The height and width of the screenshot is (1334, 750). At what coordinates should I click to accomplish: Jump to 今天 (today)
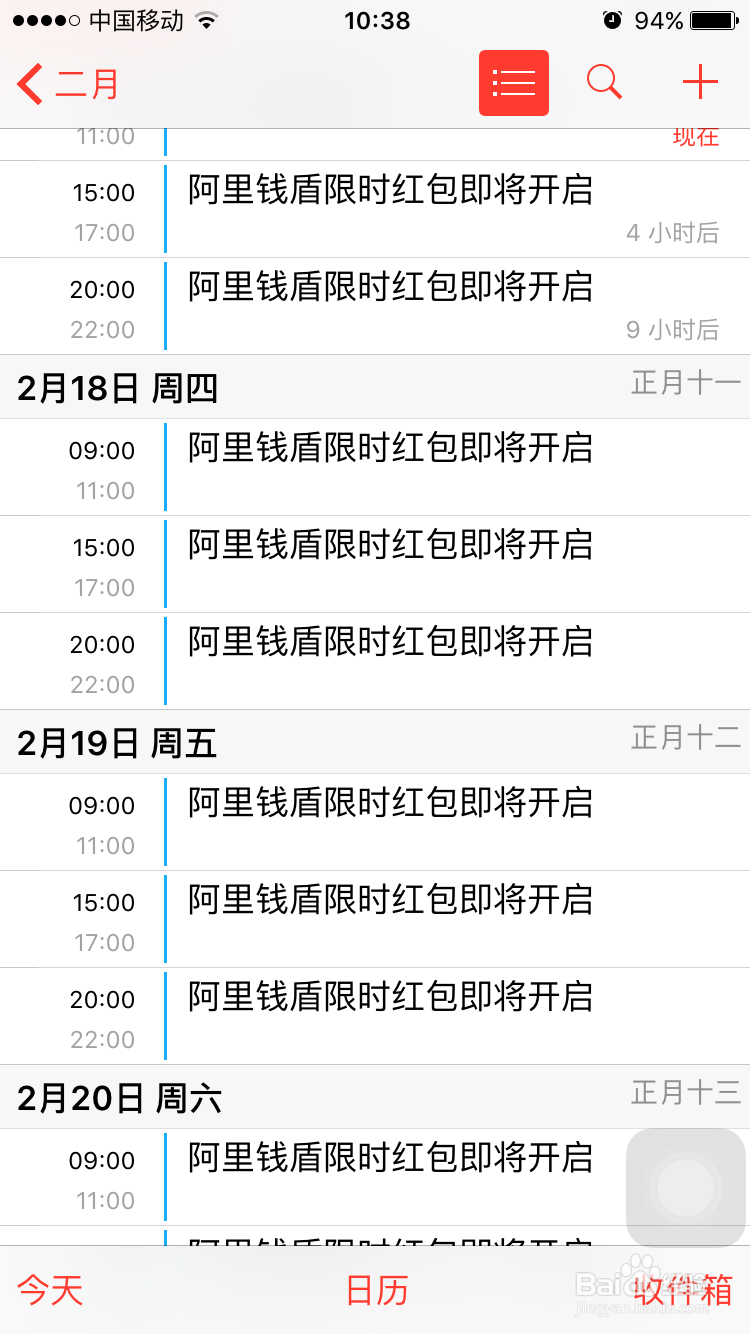[x=50, y=1290]
